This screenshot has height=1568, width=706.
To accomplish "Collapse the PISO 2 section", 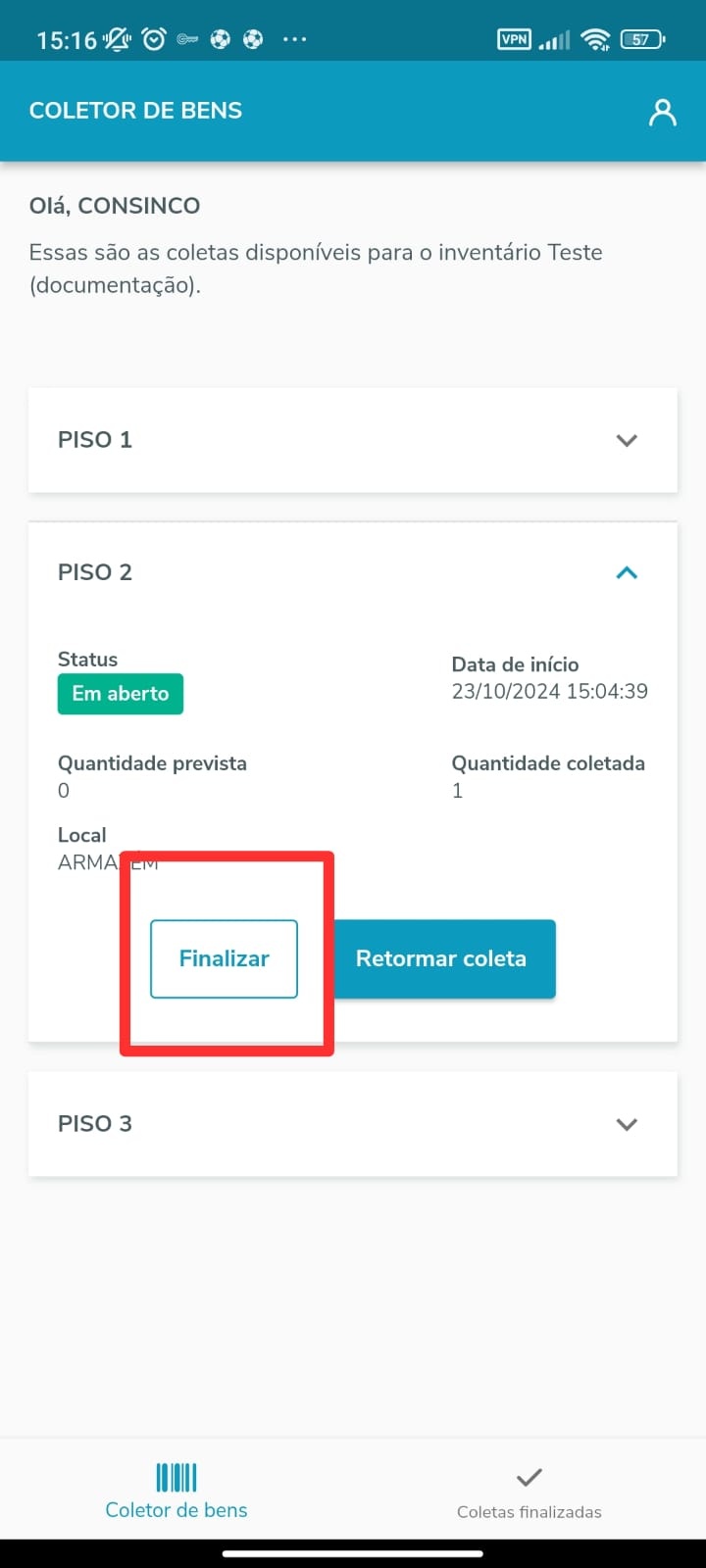I will pos(627,572).
